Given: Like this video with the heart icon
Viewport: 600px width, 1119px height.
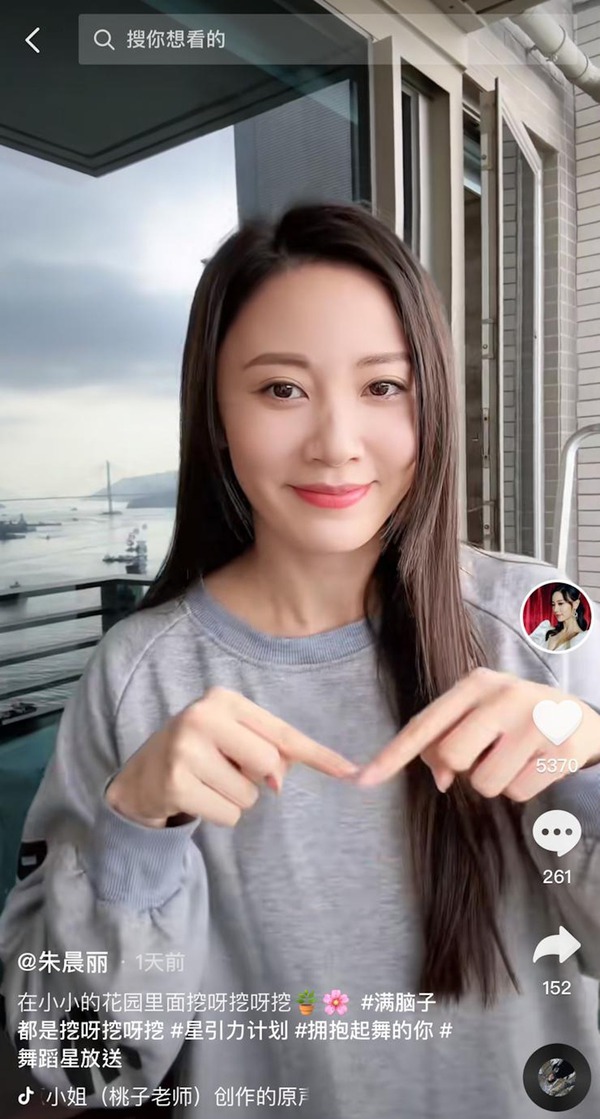Looking at the screenshot, I should 556,722.
